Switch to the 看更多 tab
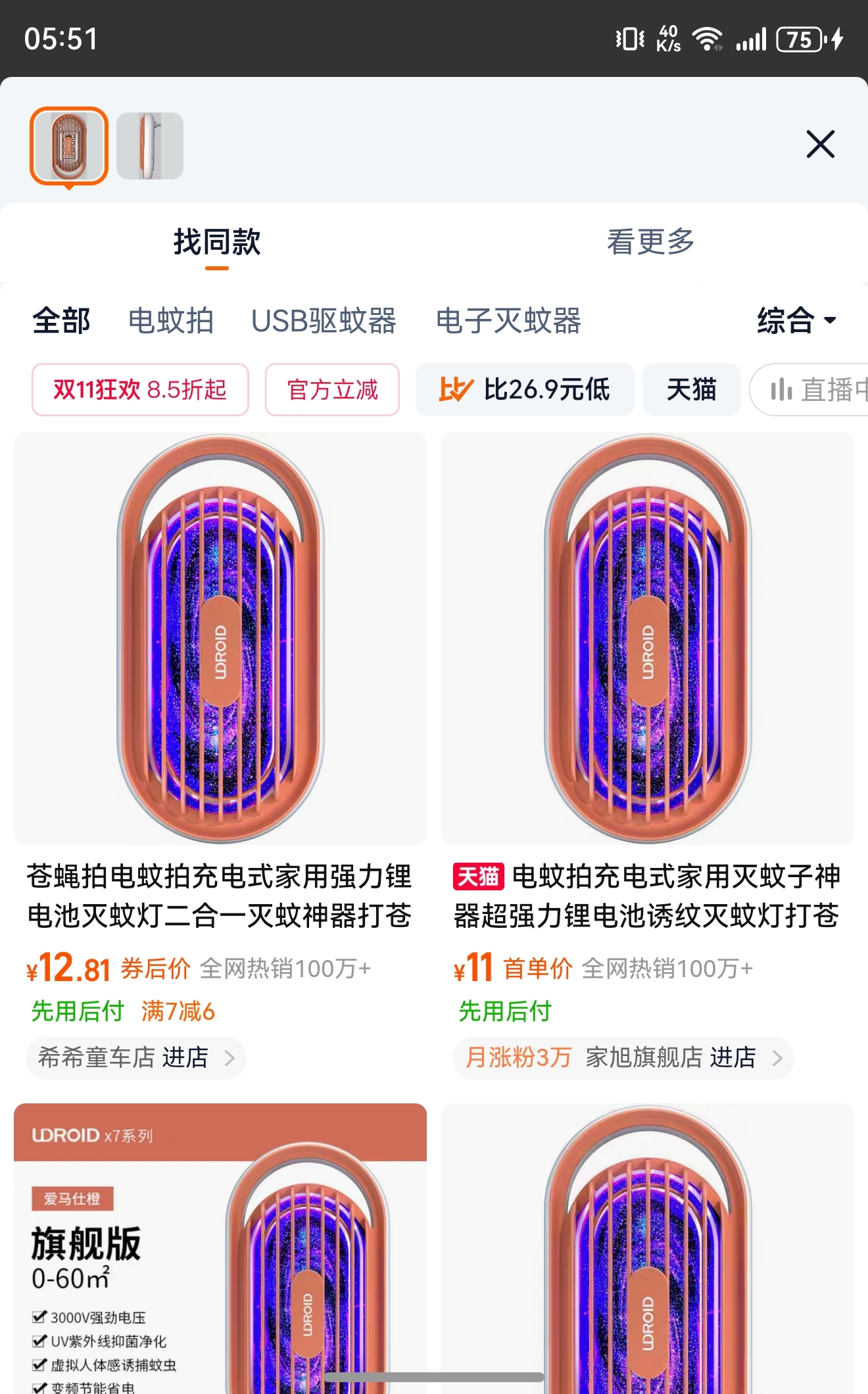The image size is (868, 1394). tap(650, 242)
